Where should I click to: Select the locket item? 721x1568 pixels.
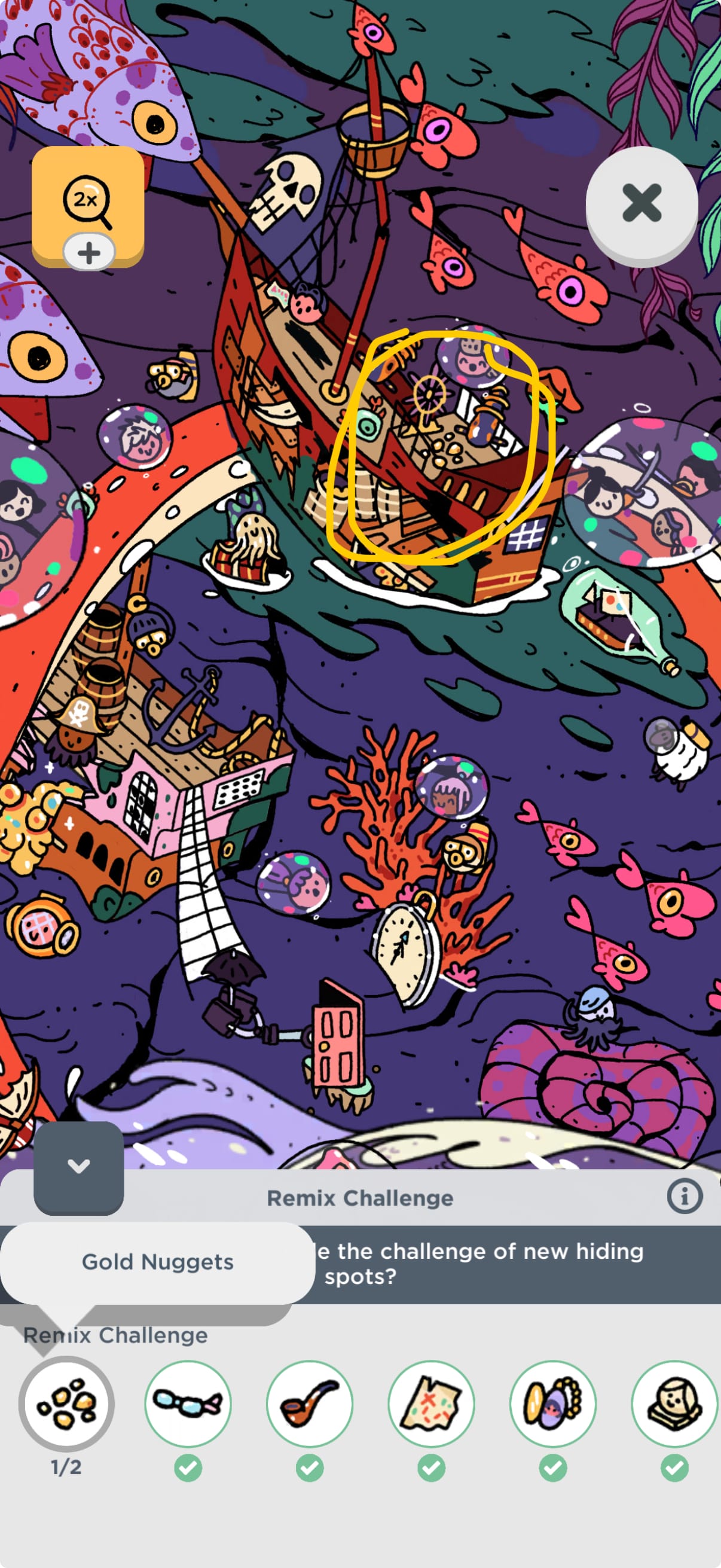[552, 1404]
